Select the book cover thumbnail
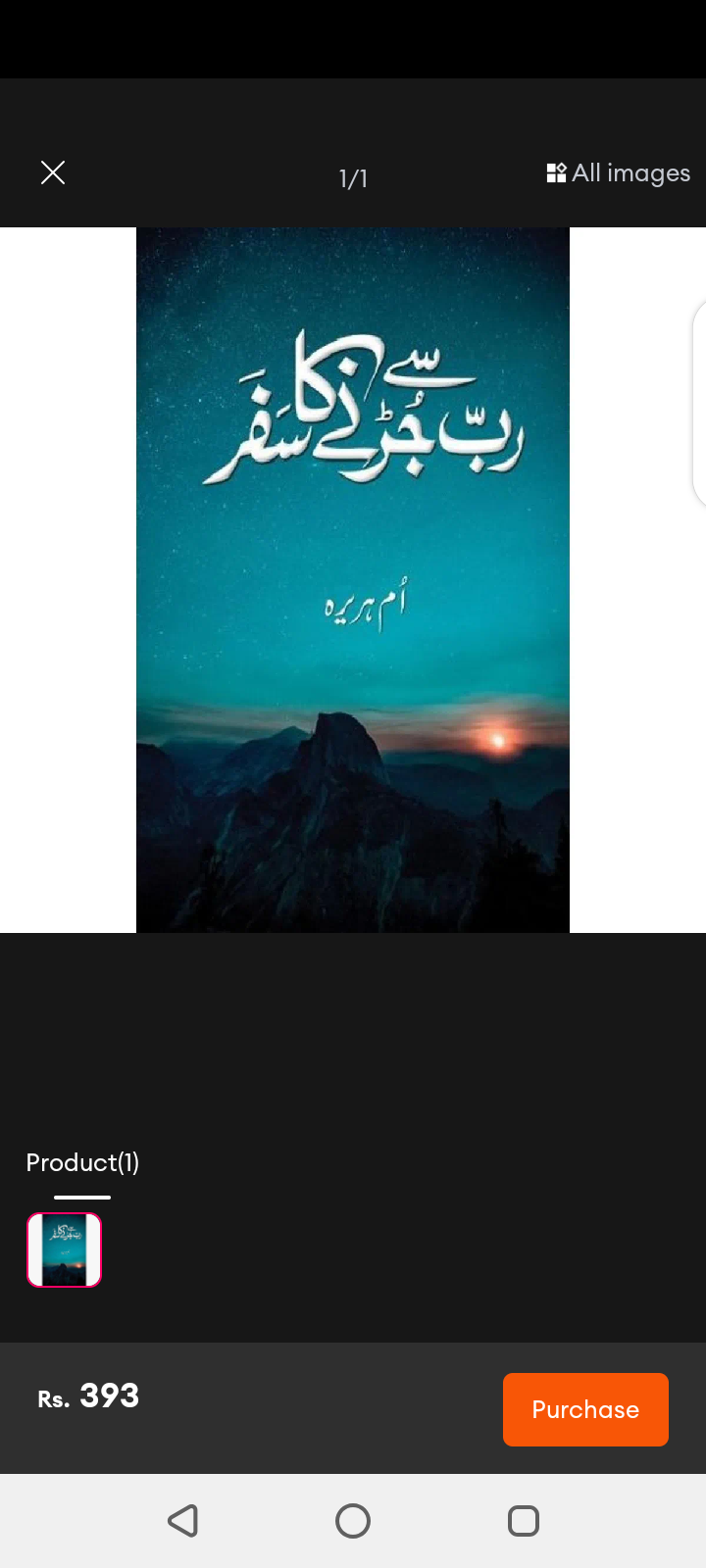Screen dimensions: 706x1568 (64, 1249)
